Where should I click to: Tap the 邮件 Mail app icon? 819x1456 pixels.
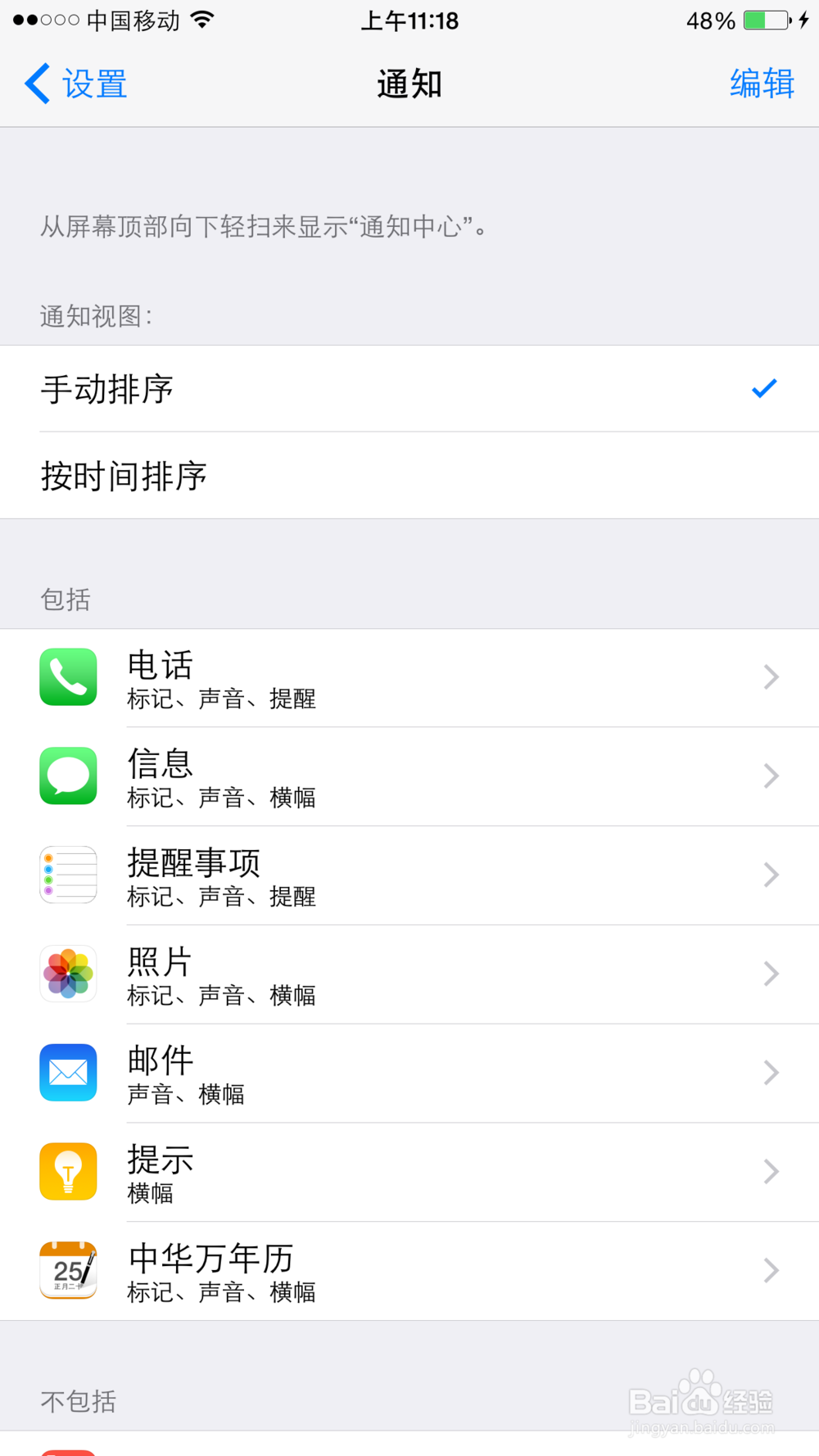pos(68,1073)
